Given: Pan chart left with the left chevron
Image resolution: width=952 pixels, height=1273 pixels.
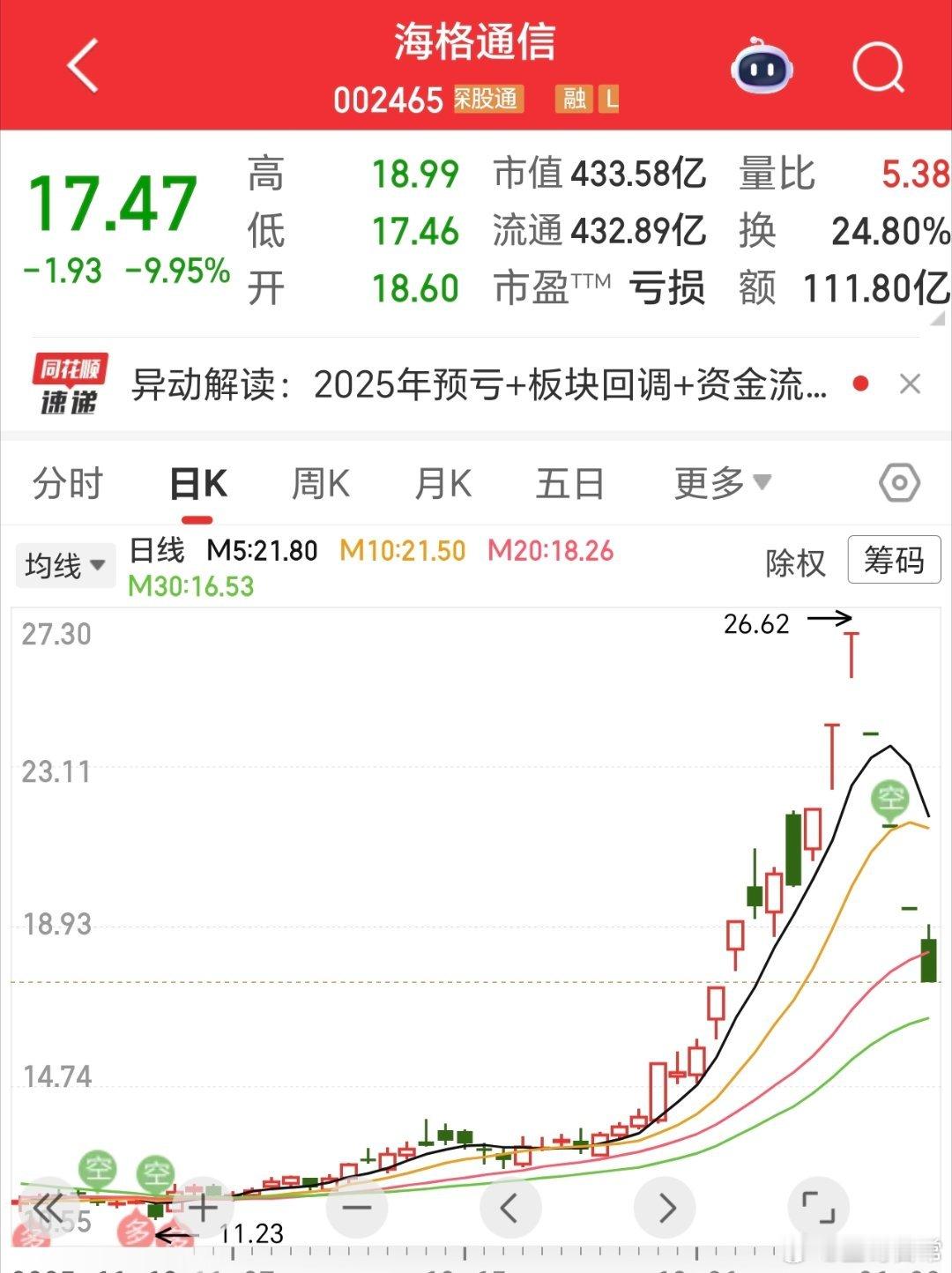Looking at the screenshot, I should [509, 1208].
